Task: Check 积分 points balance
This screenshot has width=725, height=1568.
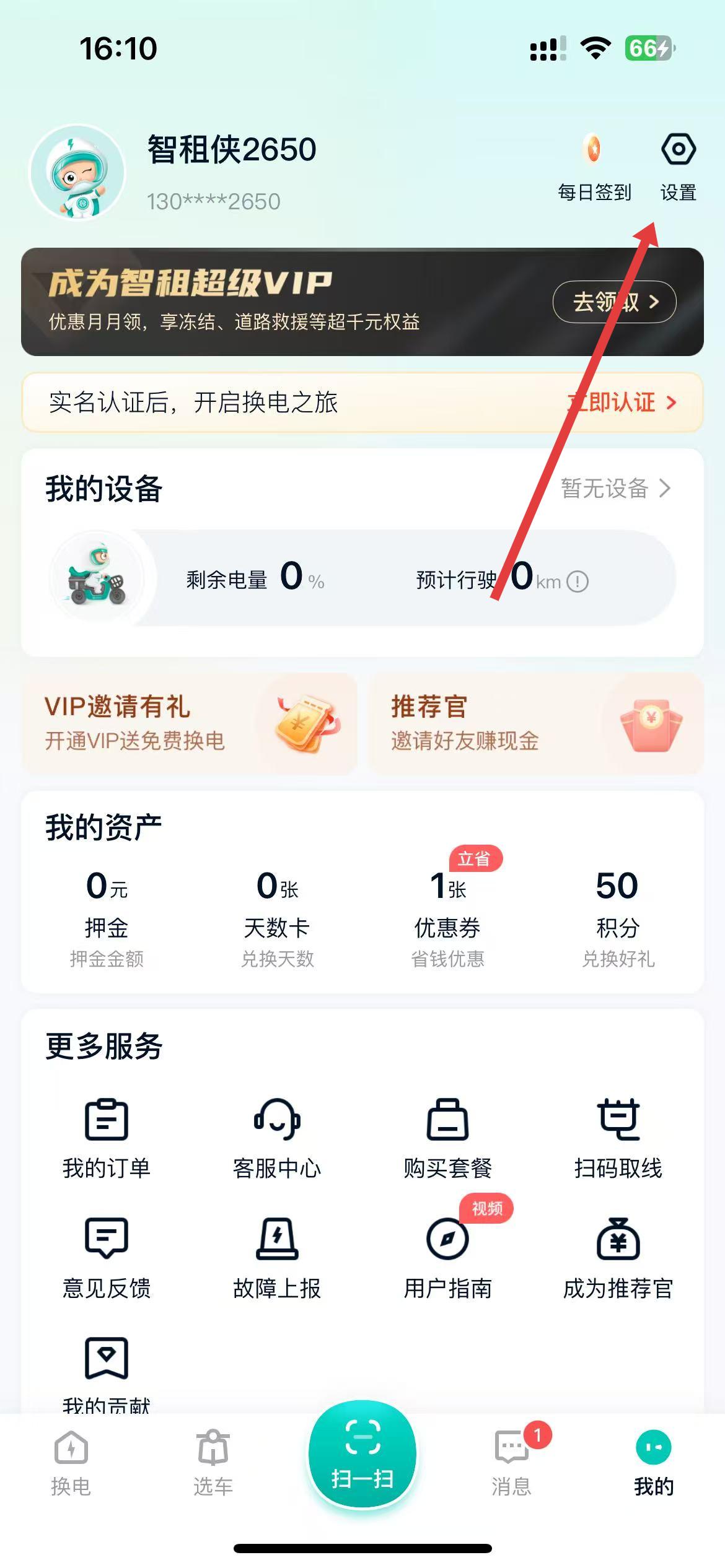Action: pos(617,915)
